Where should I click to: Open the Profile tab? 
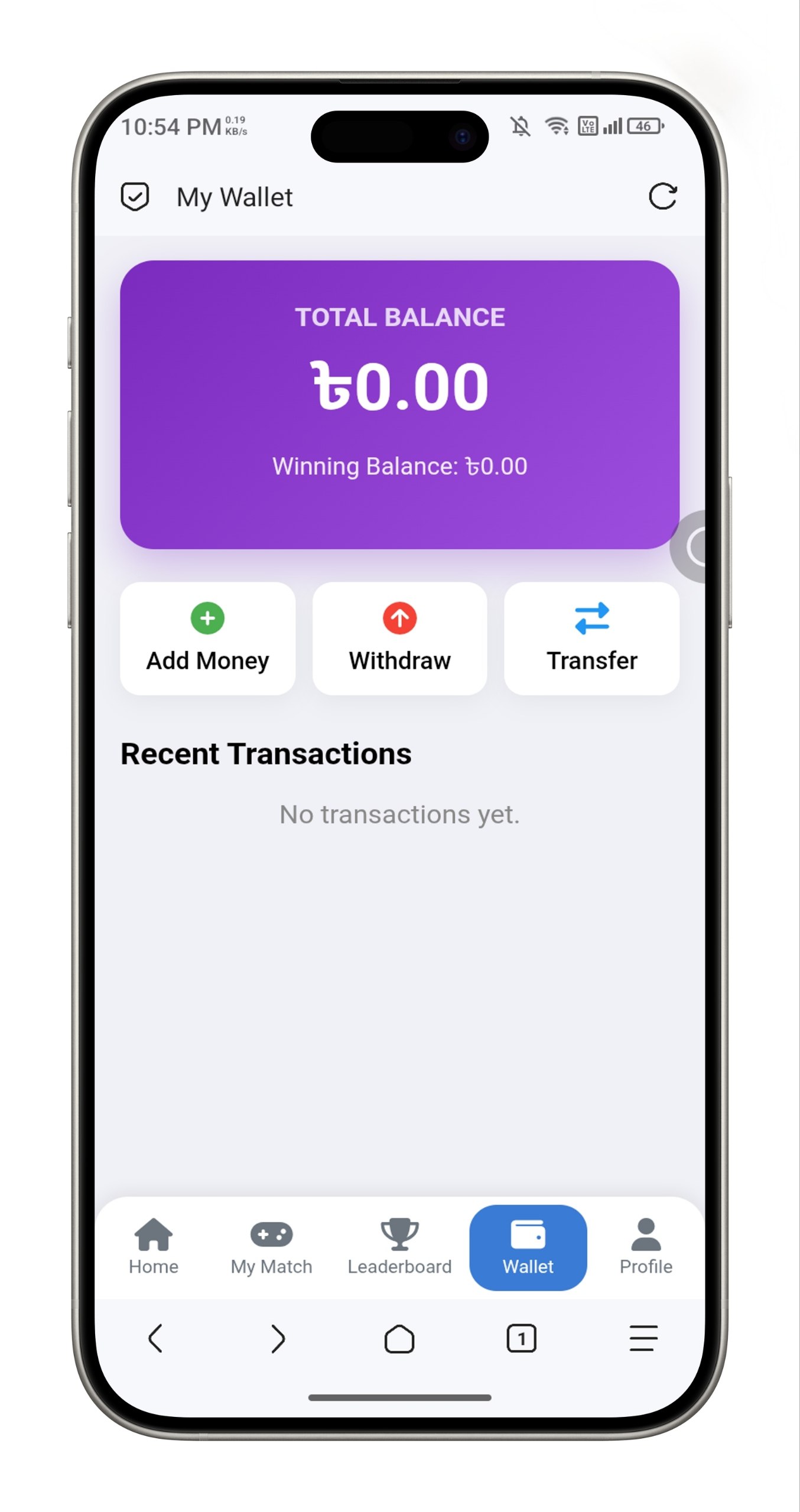pos(646,1247)
